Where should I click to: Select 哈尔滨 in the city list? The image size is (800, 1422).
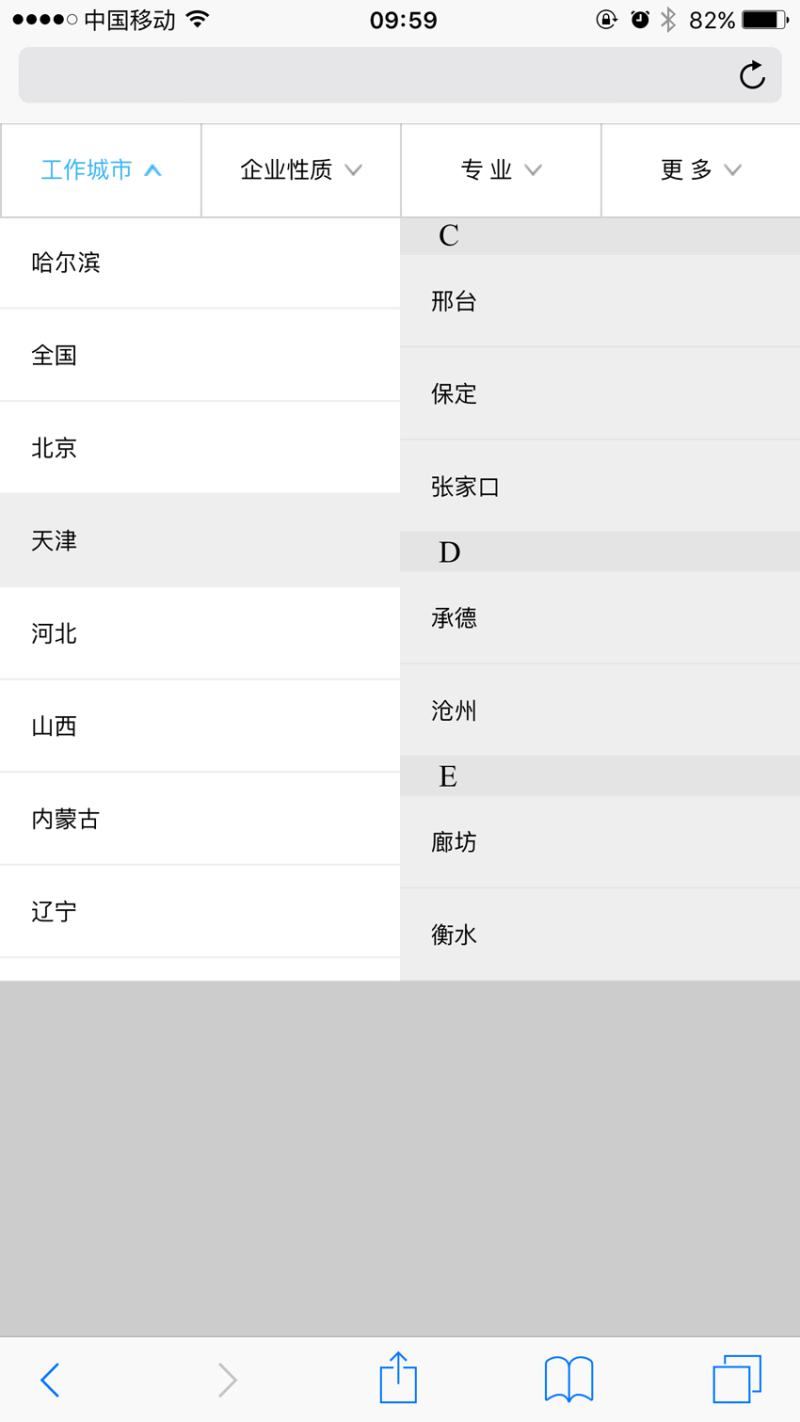(200, 263)
